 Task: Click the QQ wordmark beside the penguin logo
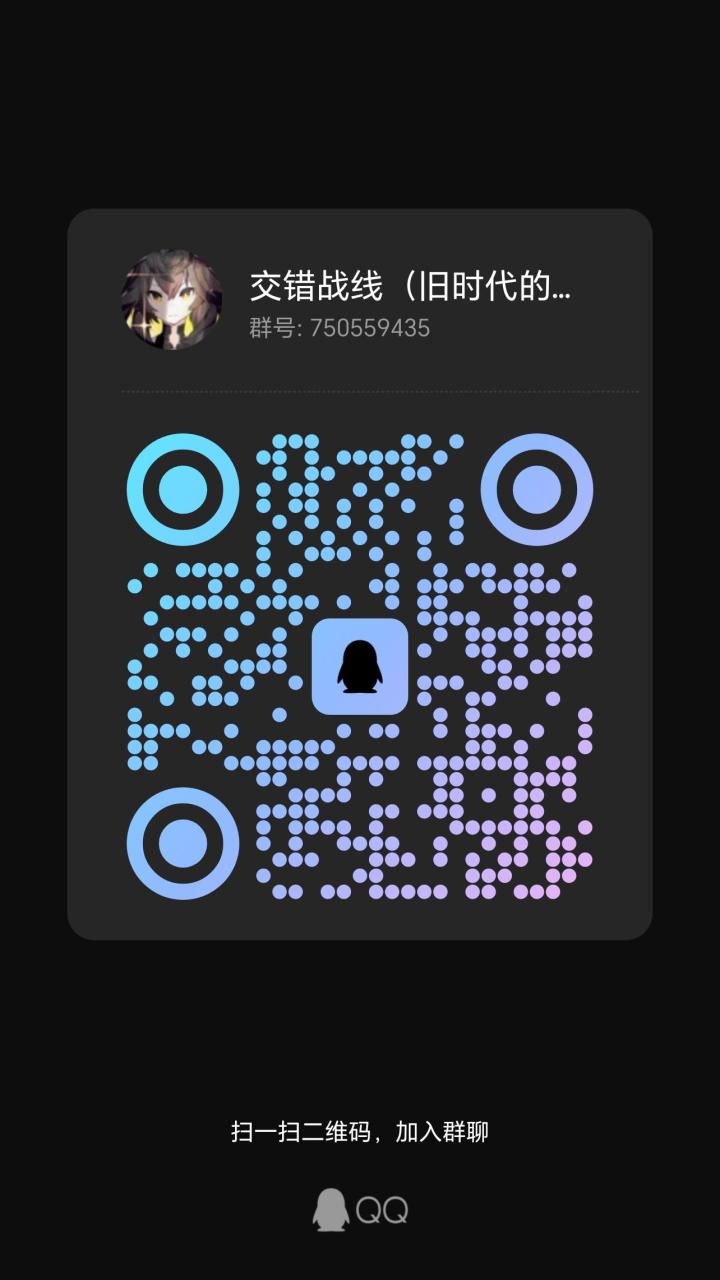point(383,1208)
